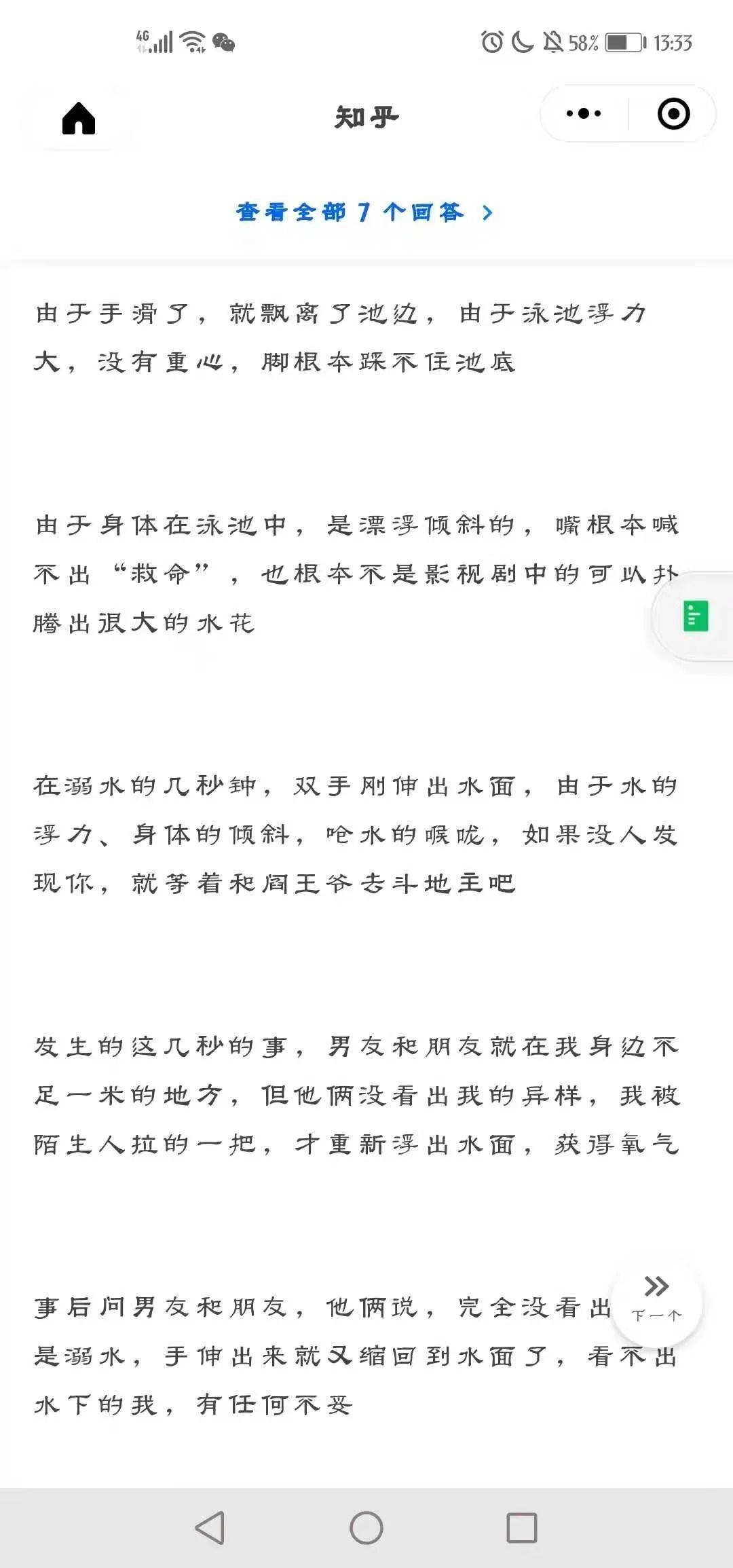Open the three-dot more options menu

(x=584, y=113)
